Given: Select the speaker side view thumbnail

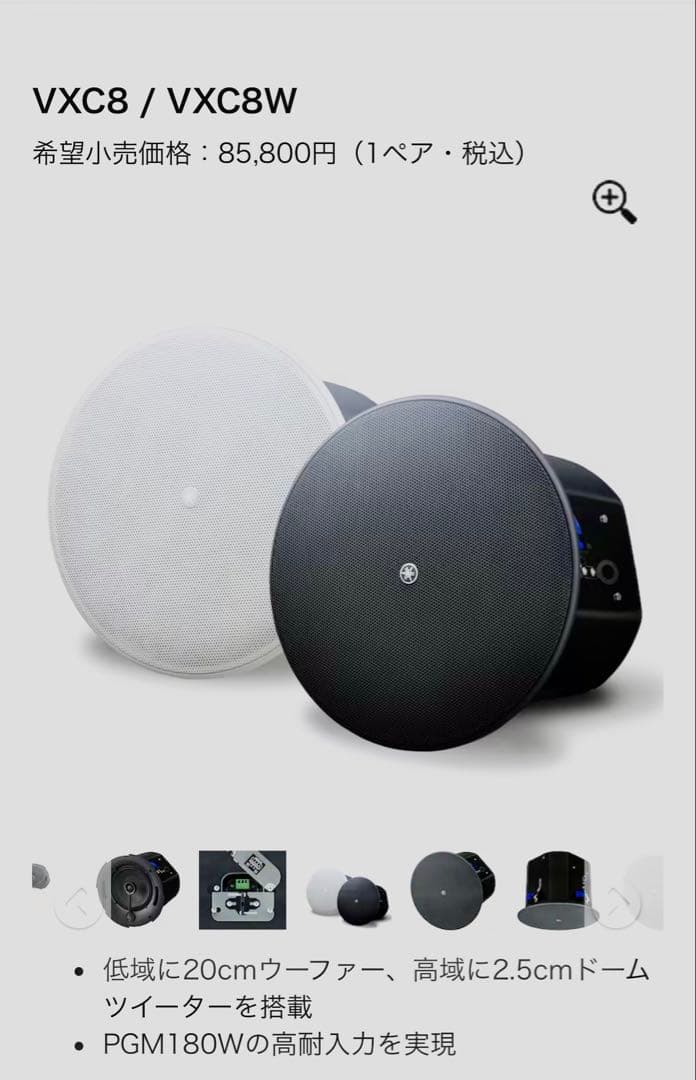Looking at the screenshot, I should pos(557,890).
